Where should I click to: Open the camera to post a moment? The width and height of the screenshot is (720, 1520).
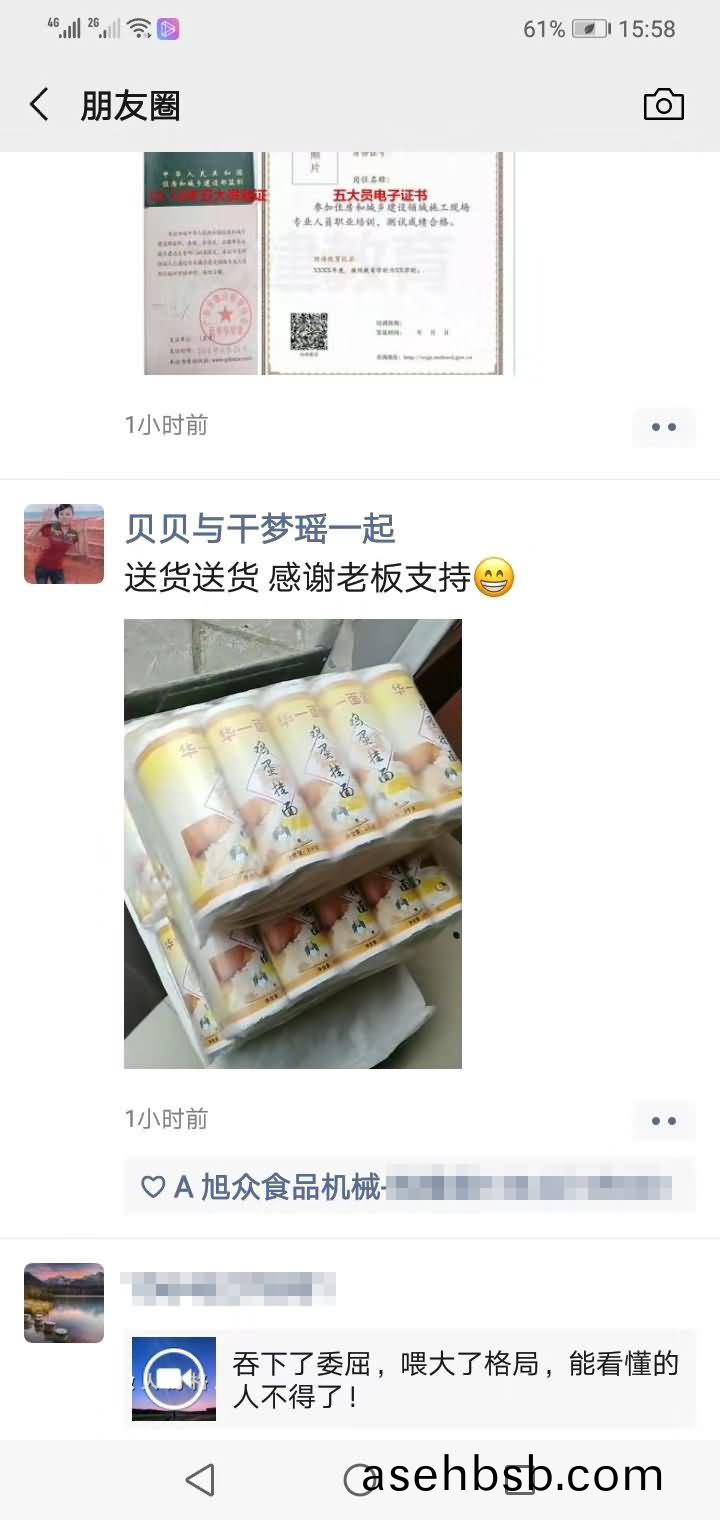coord(663,105)
